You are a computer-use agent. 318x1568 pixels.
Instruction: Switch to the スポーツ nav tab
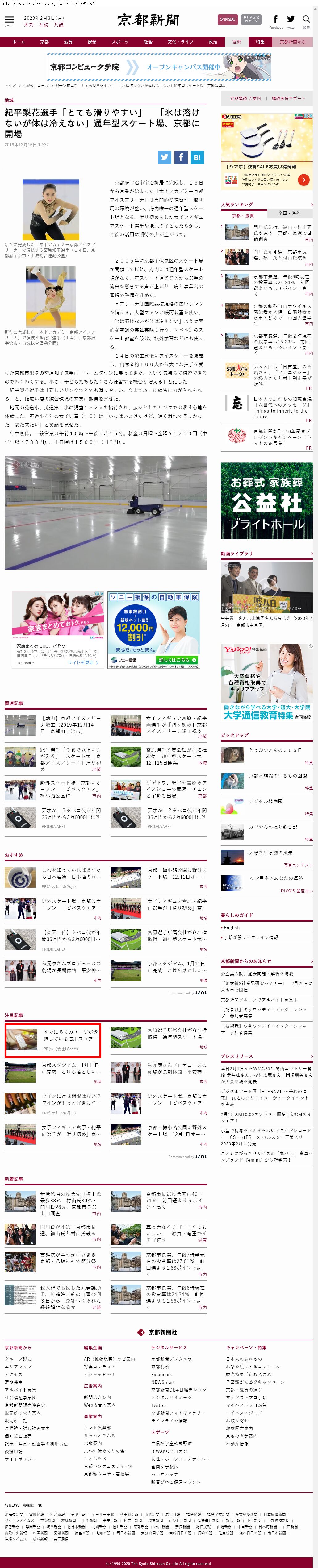click(120, 42)
